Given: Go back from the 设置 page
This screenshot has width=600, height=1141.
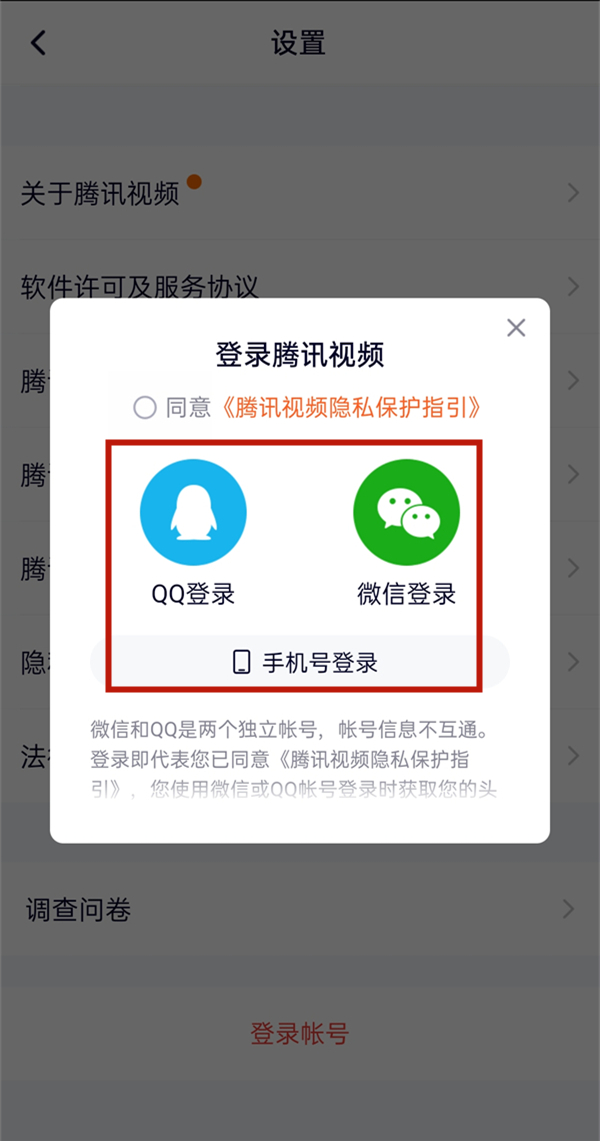Looking at the screenshot, I should pos(39,43).
